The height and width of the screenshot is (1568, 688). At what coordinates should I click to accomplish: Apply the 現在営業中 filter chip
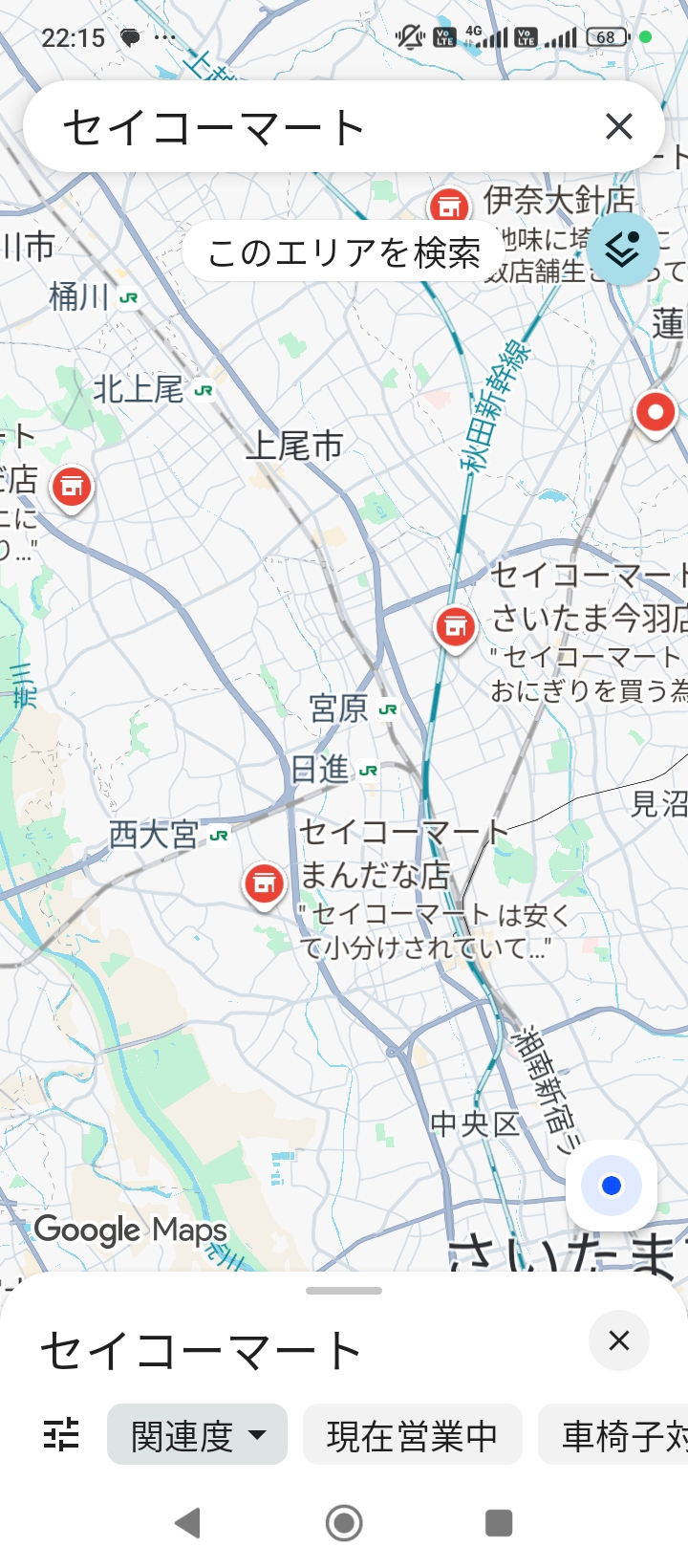click(412, 1434)
